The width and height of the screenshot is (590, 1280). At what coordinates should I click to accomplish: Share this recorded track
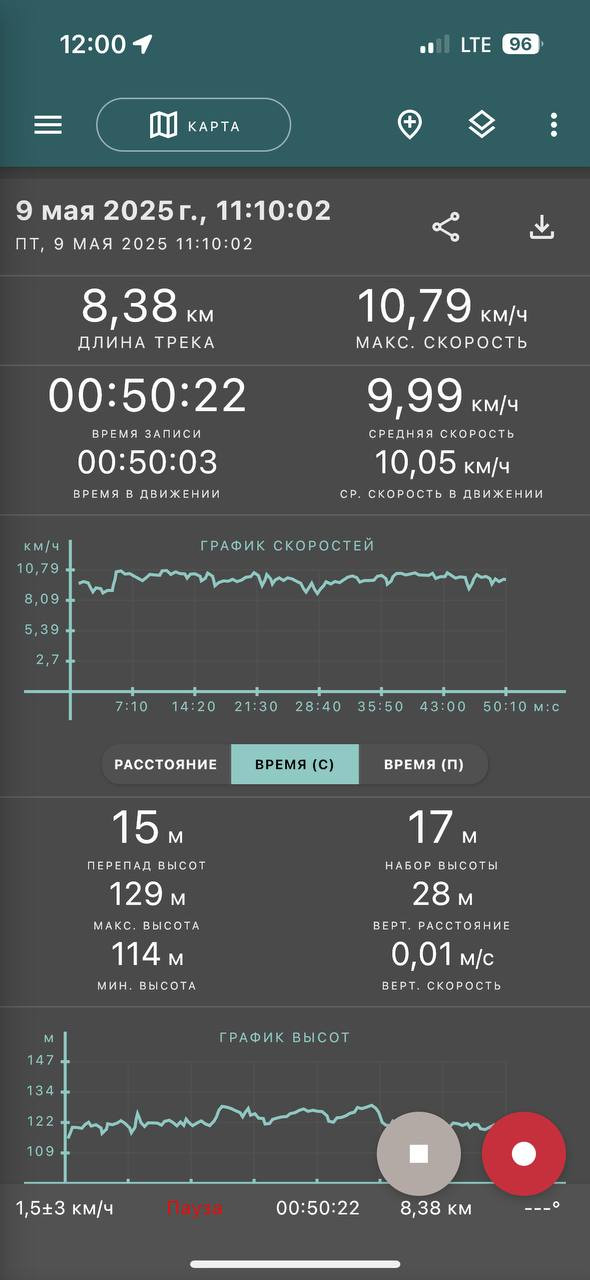point(446,227)
